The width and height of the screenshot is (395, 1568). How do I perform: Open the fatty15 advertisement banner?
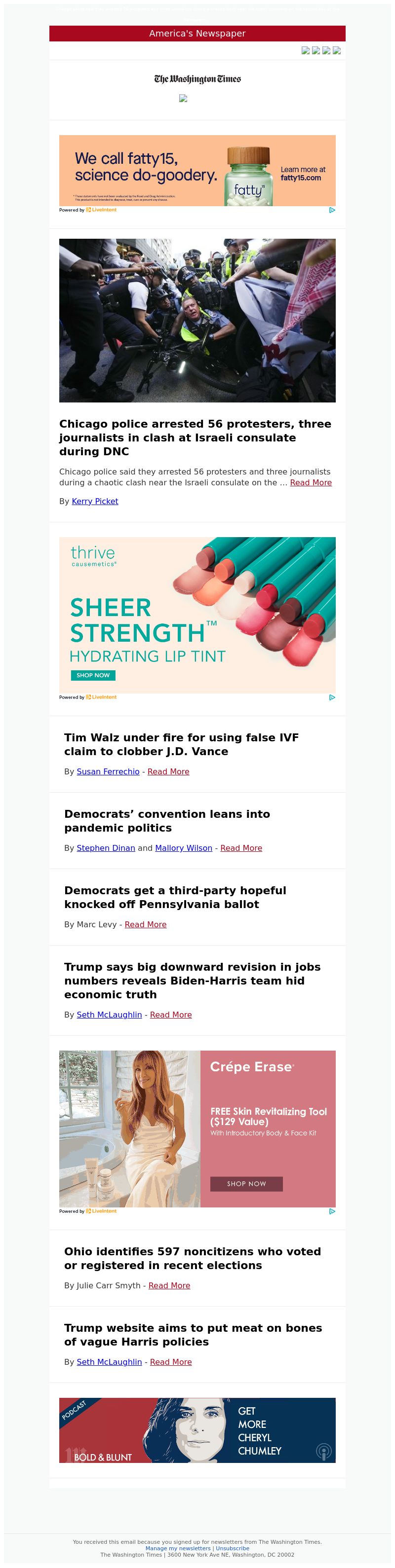click(x=197, y=171)
